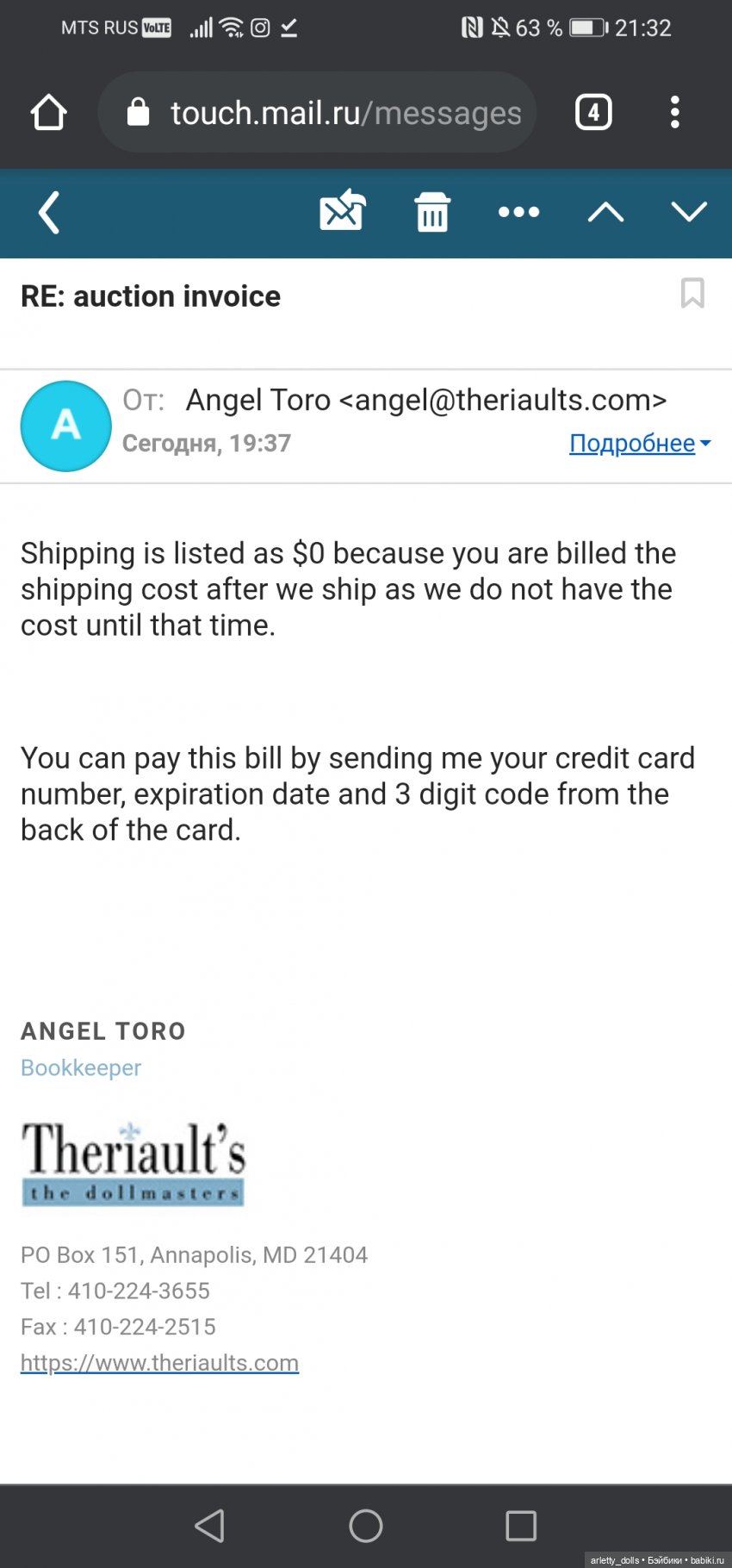732x1568 pixels.
Task: Expand sender details via Подробнее
Action: click(639, 443)
